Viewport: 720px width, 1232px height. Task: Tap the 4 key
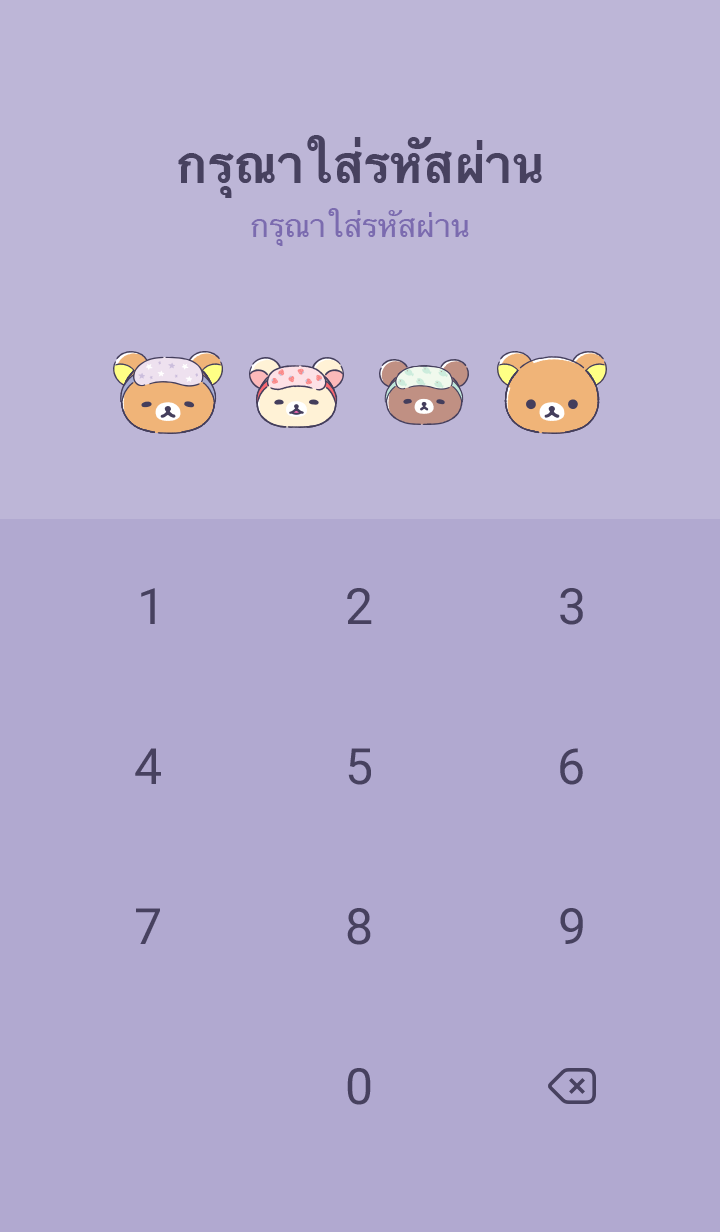pos(148,767)
